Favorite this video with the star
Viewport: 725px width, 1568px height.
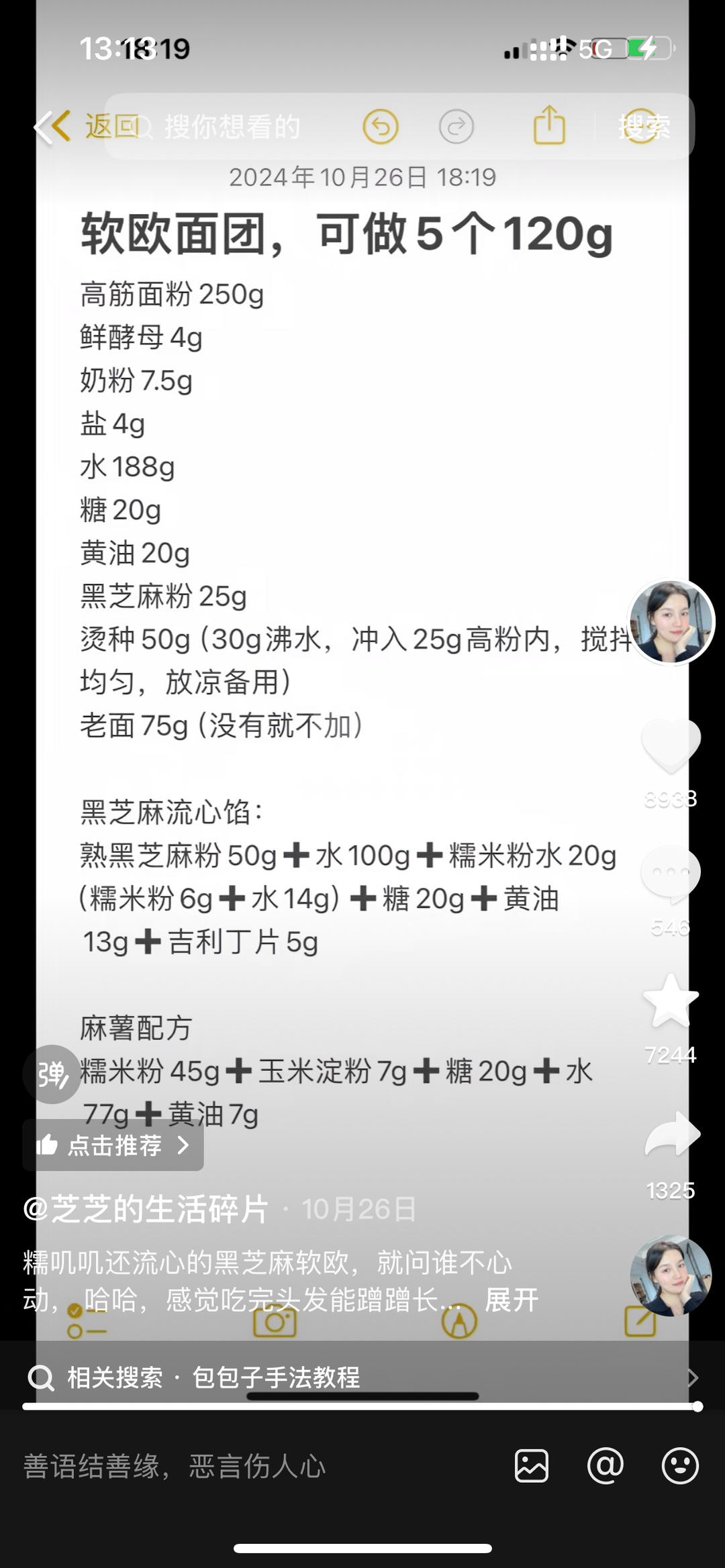(671, 1001)
